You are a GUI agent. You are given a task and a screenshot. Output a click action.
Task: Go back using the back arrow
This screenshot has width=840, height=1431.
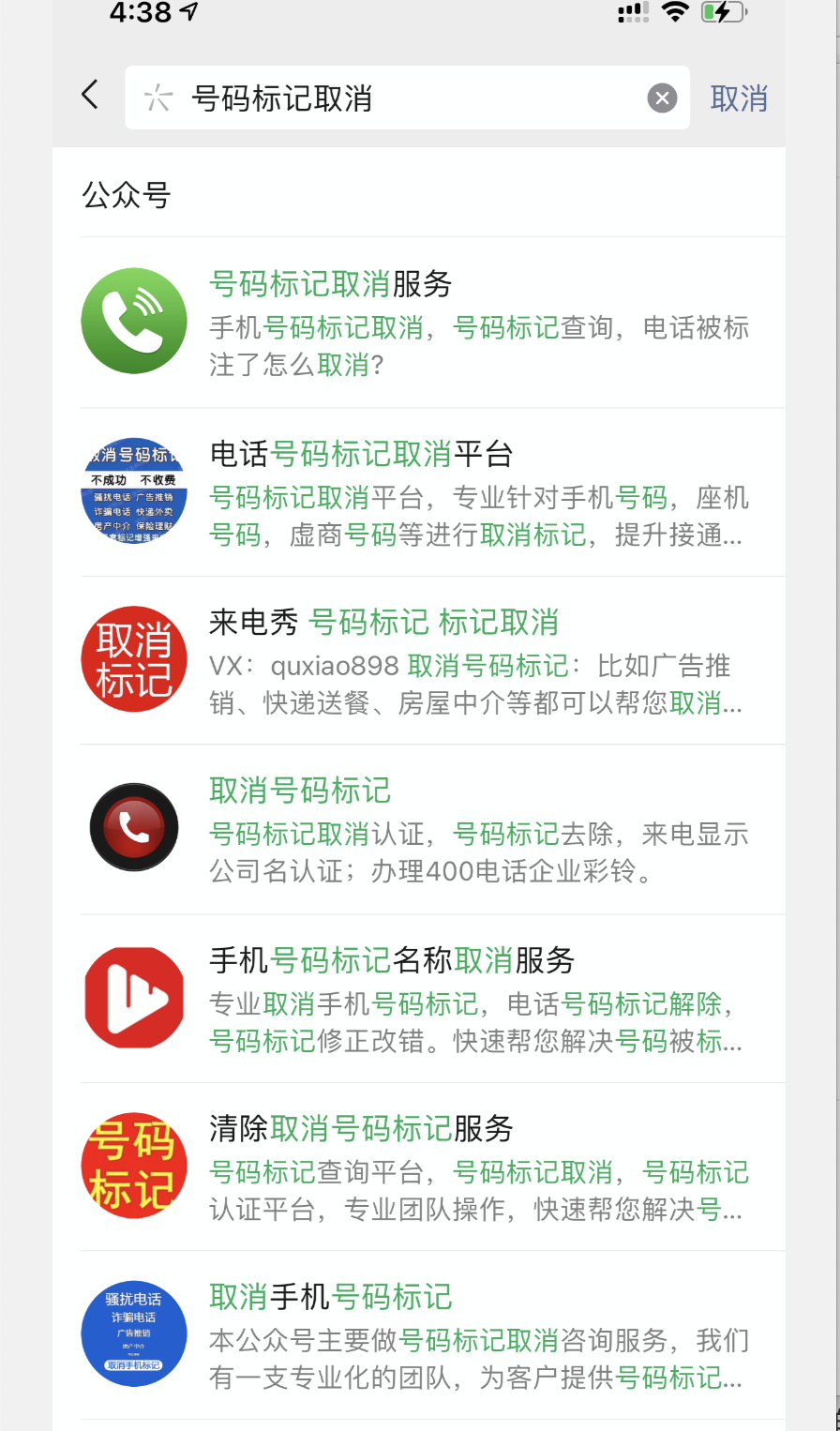coord(90,95)
